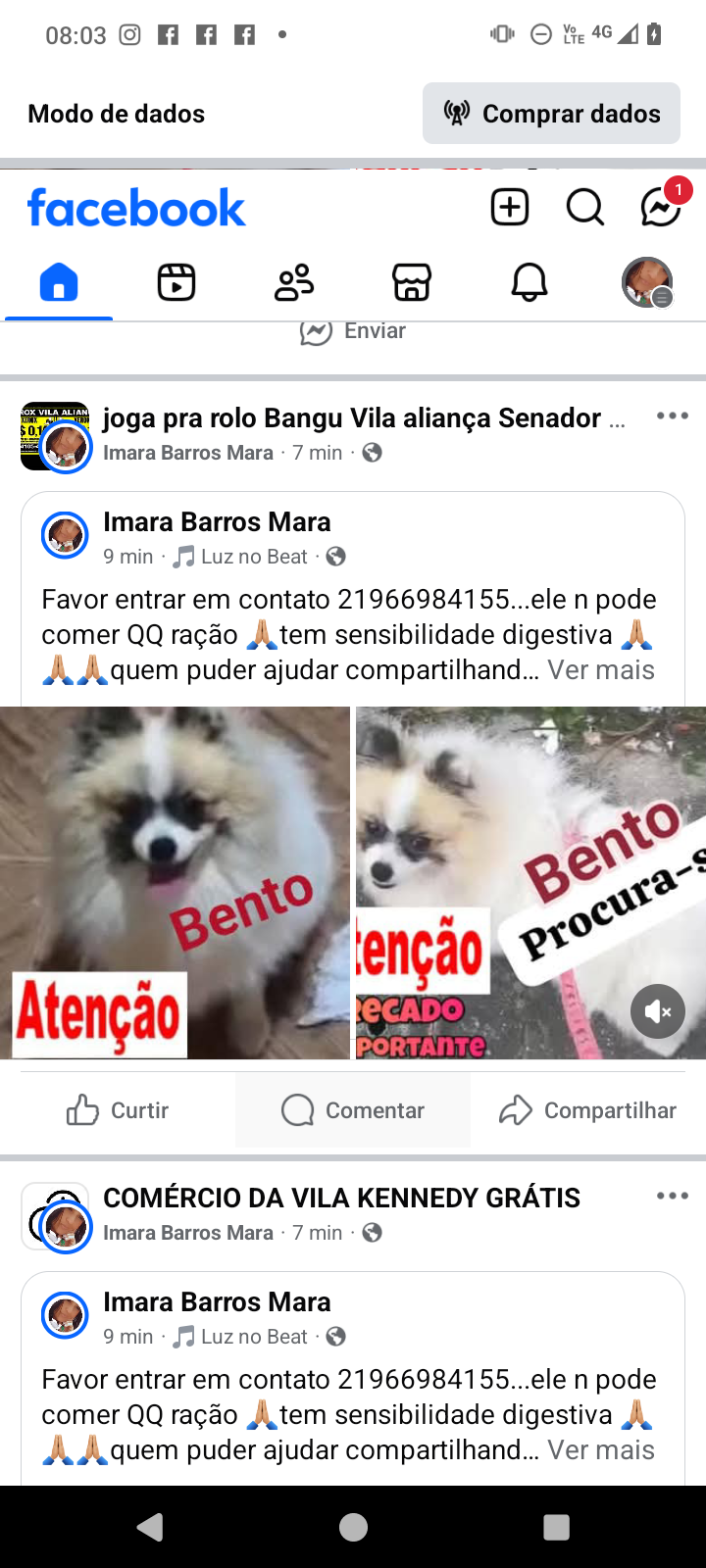Open the joga pra rolo Bangu group
The image size is (706, 1568).
point(353,418)
